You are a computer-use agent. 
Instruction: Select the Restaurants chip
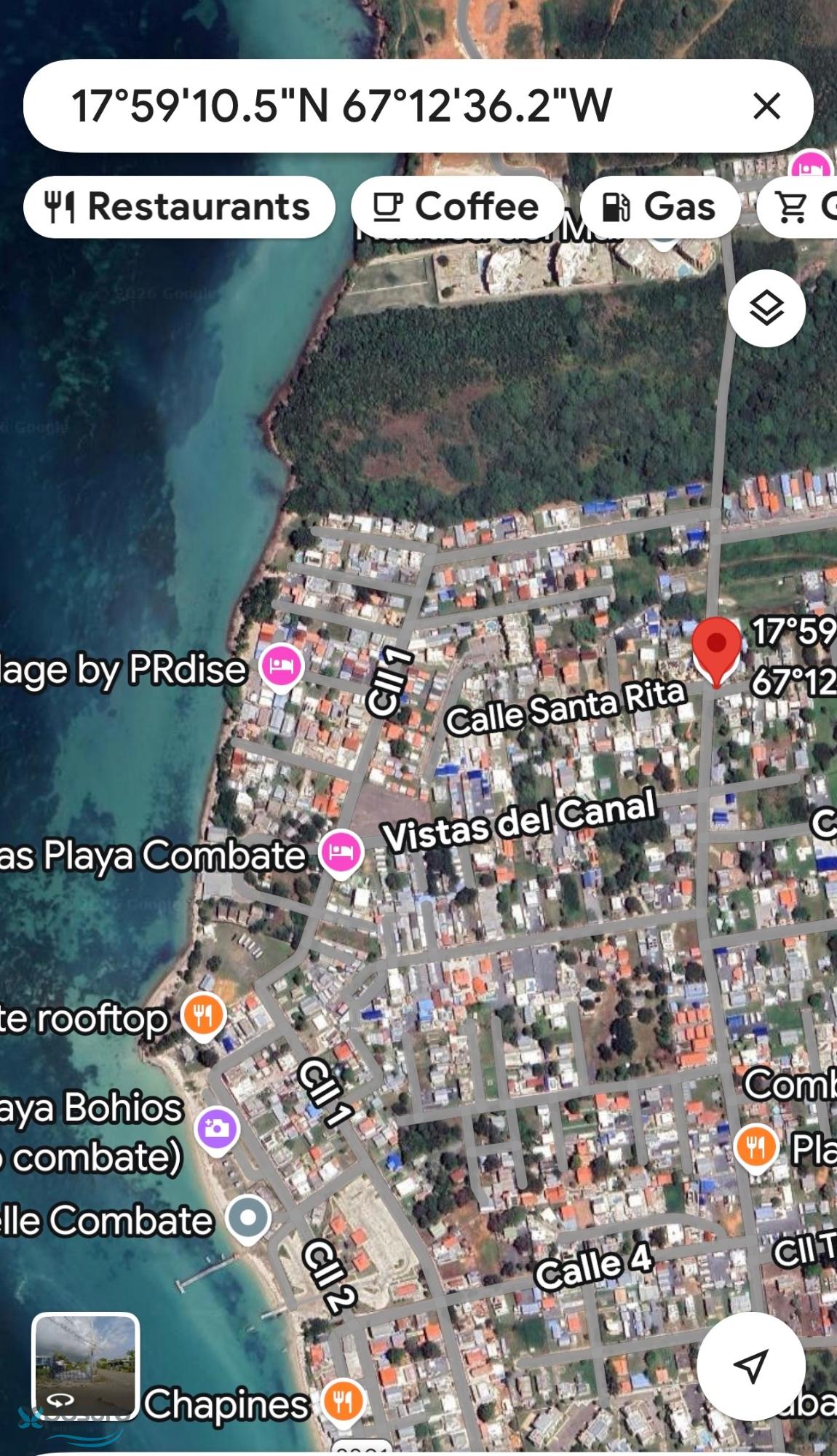coord(179,207)
